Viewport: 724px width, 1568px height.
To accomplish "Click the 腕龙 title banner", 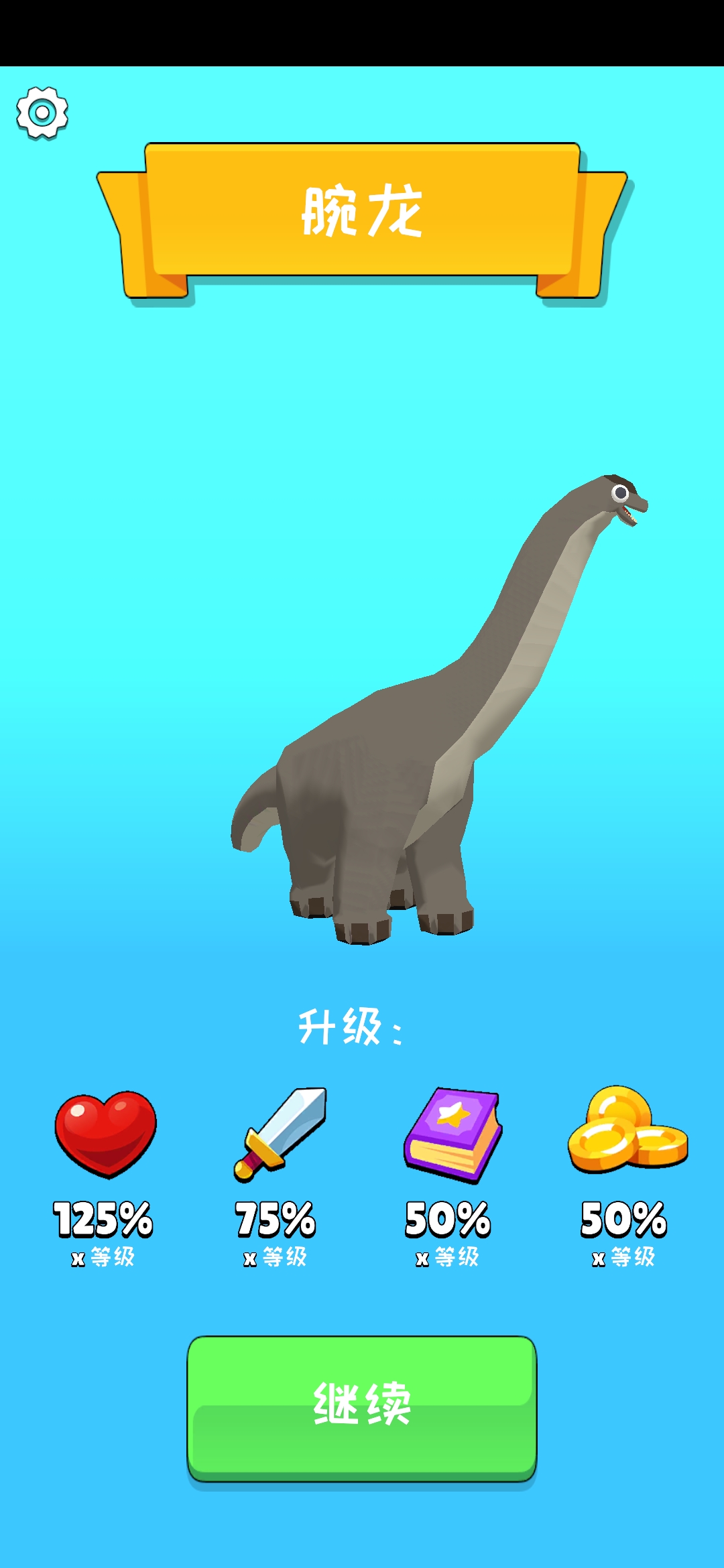I will (362, 211).
